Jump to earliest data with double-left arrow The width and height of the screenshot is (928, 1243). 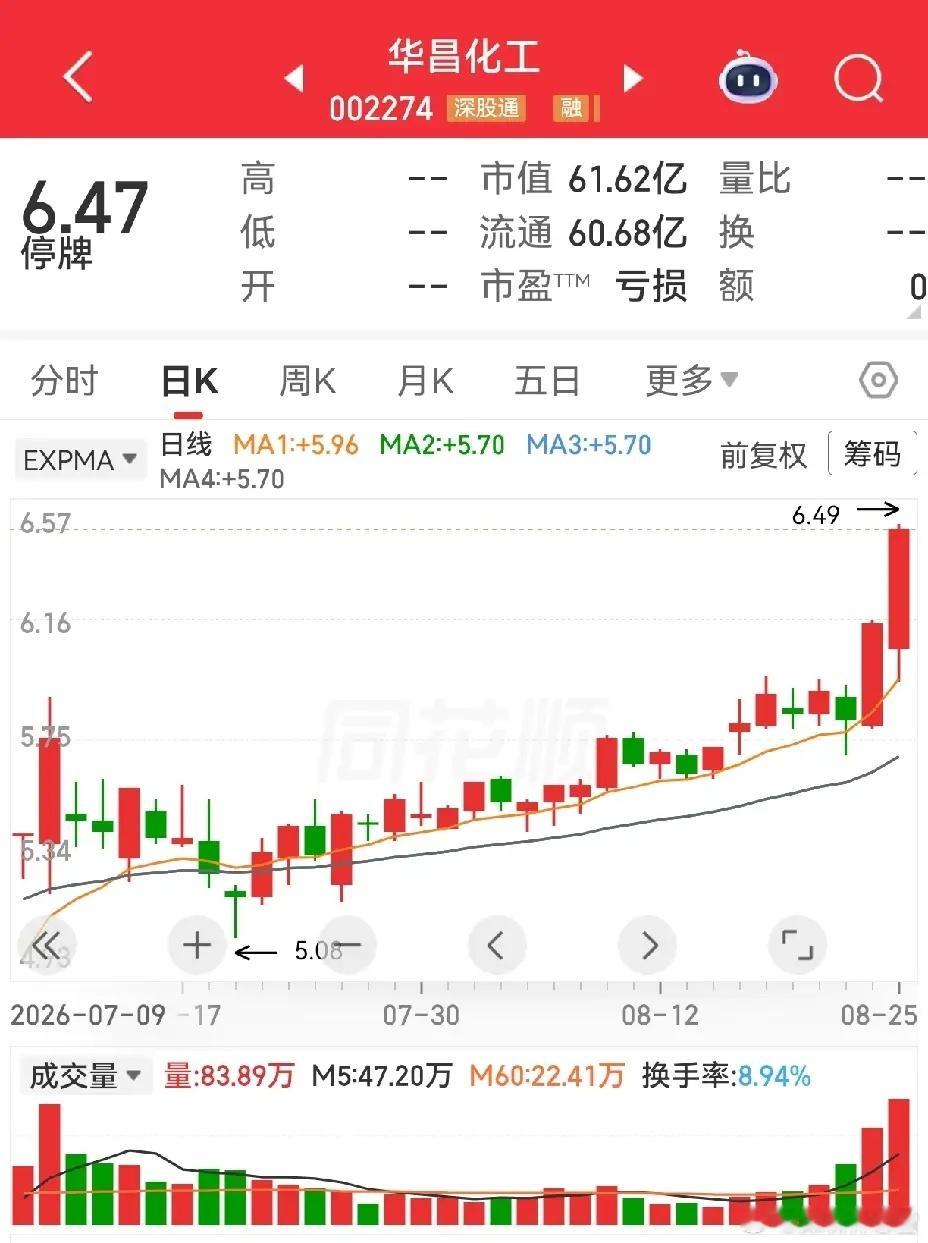click(46, 945)
